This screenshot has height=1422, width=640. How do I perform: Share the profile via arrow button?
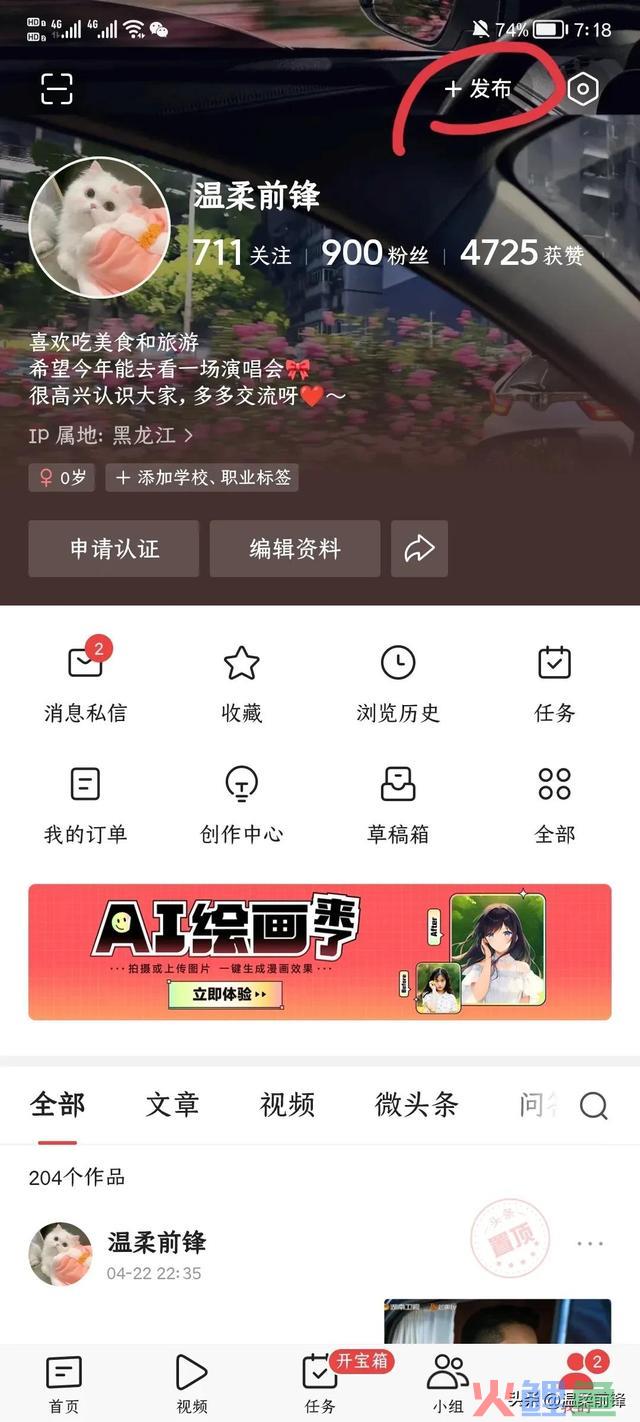[419, 548]
